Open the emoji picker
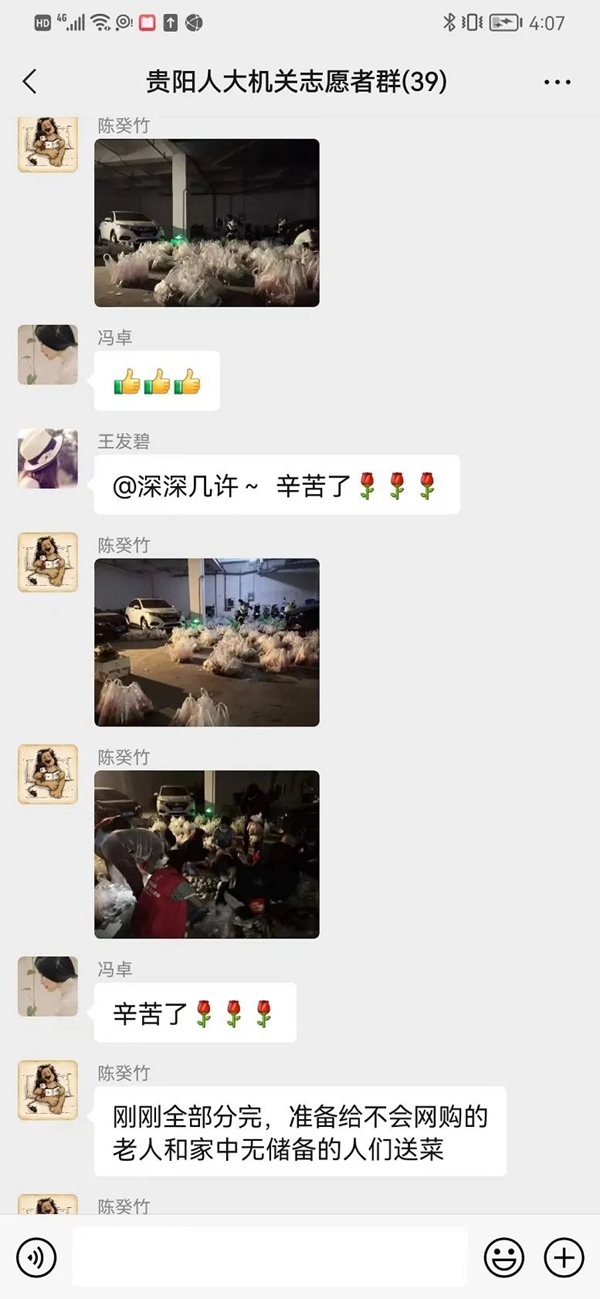 pyautogui.click(x=504, y=1257)
